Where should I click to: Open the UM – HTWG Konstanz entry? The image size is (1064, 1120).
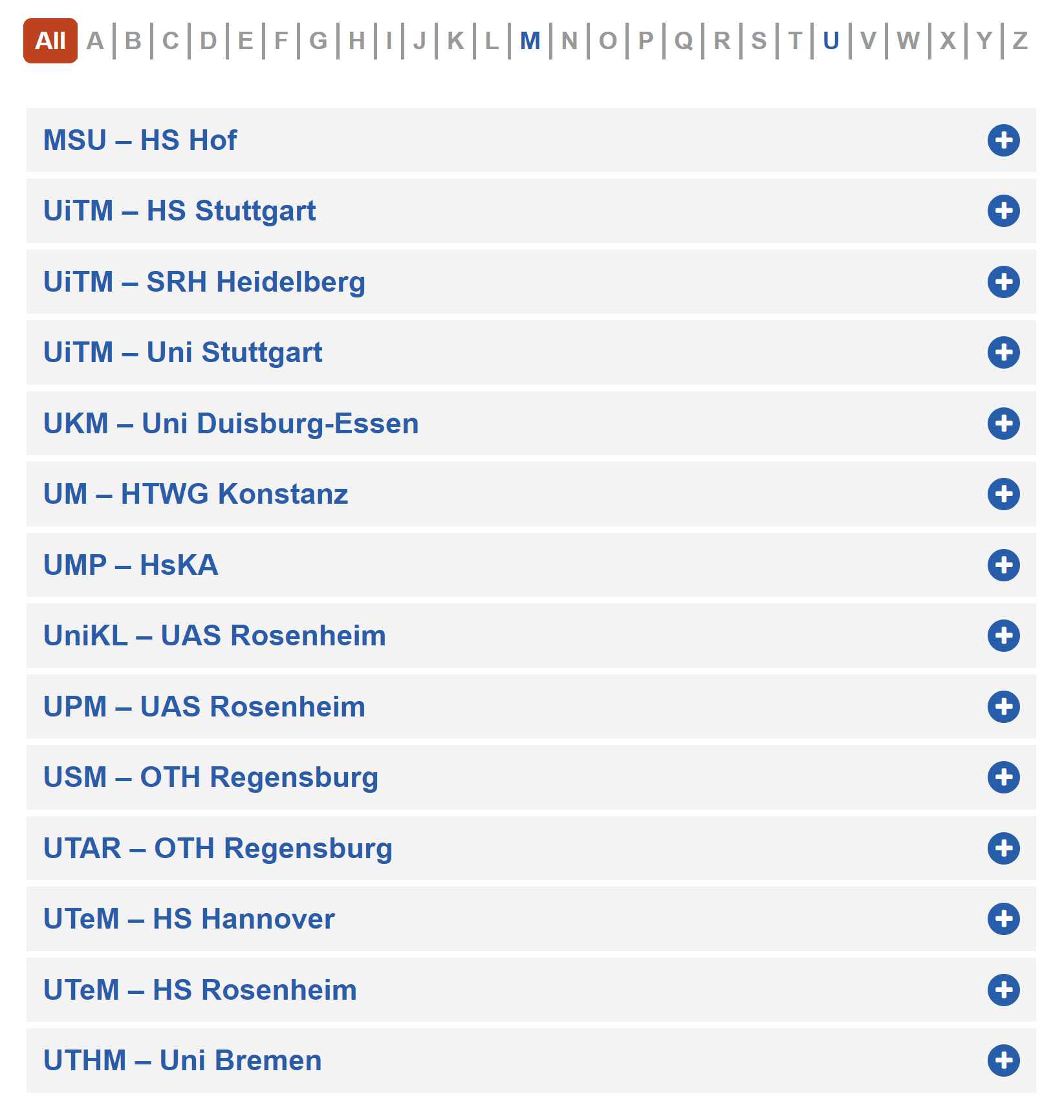[x=531, y=494]
